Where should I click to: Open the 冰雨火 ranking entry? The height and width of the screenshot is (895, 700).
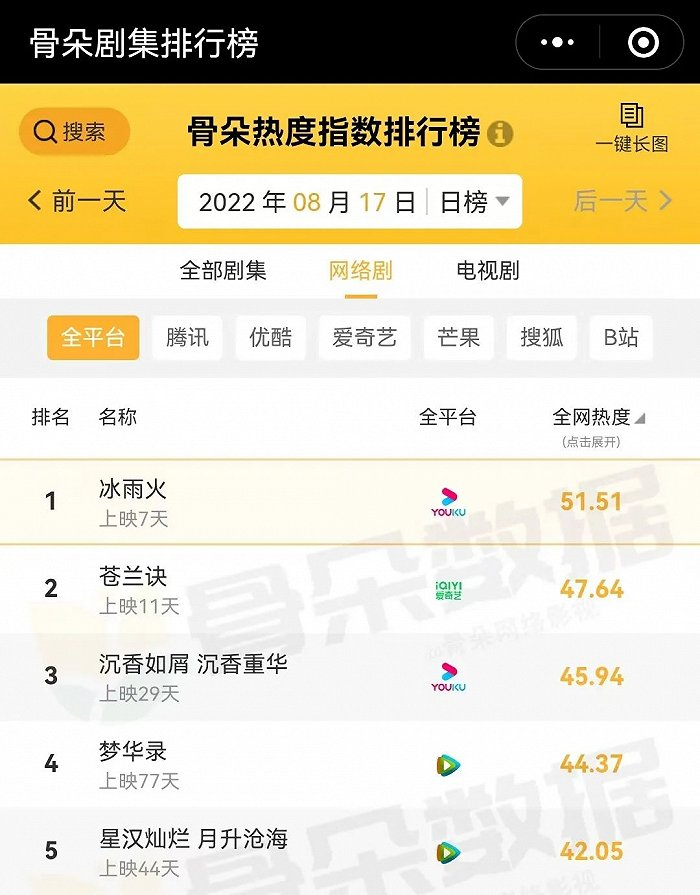click(x=350, y=502)
